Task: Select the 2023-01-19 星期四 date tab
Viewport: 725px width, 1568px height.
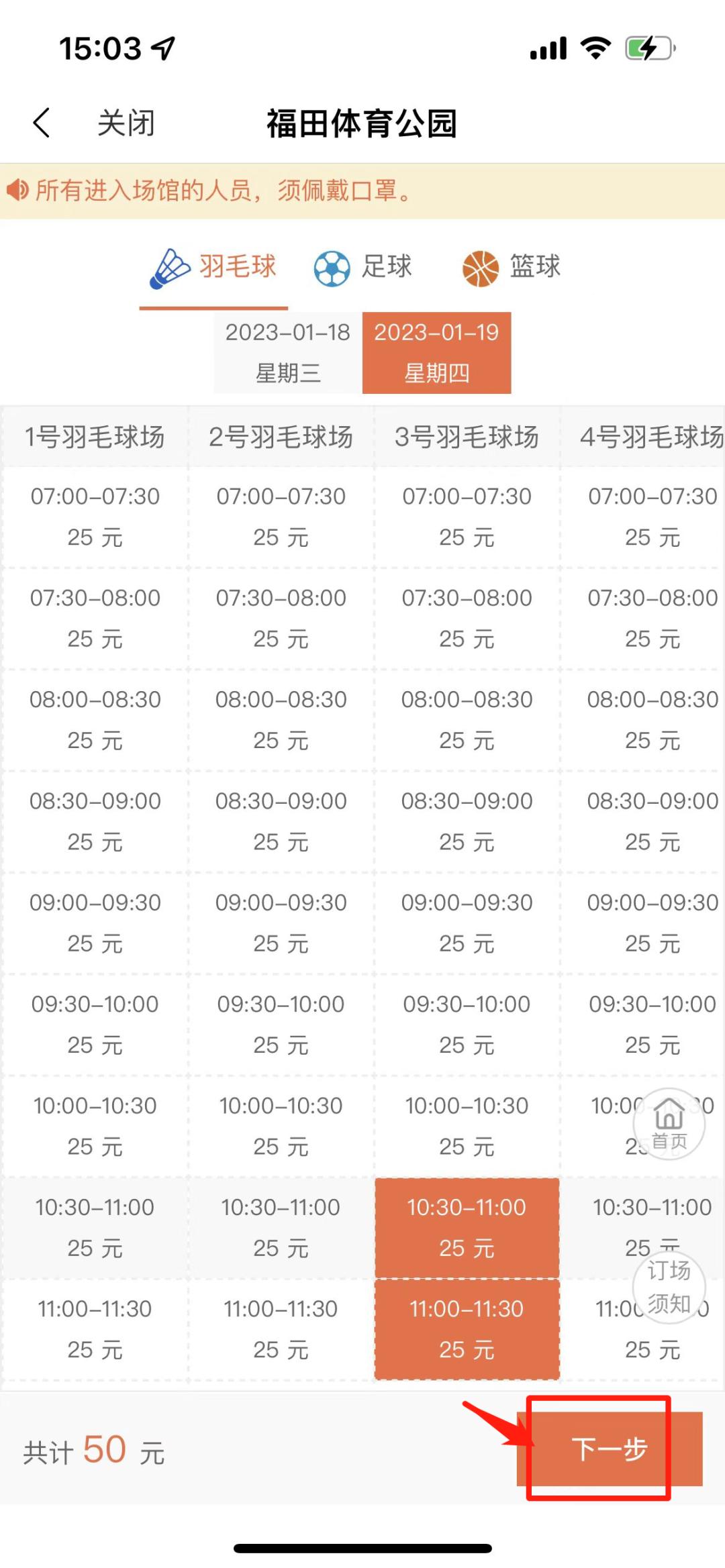Action: click(436, 352)
